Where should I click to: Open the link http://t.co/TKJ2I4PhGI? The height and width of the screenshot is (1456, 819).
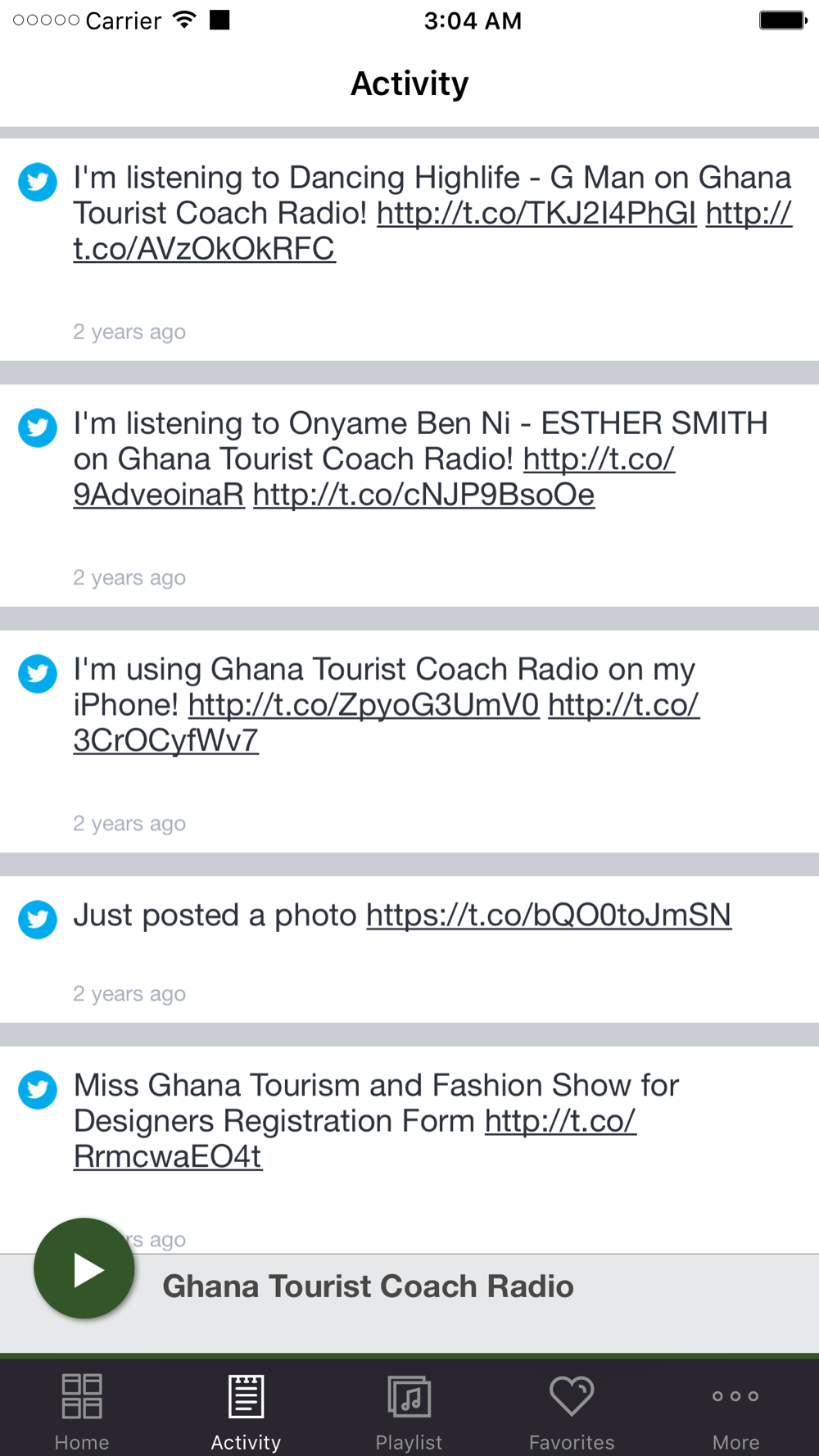pyautogui.click(x=536, y=214)
